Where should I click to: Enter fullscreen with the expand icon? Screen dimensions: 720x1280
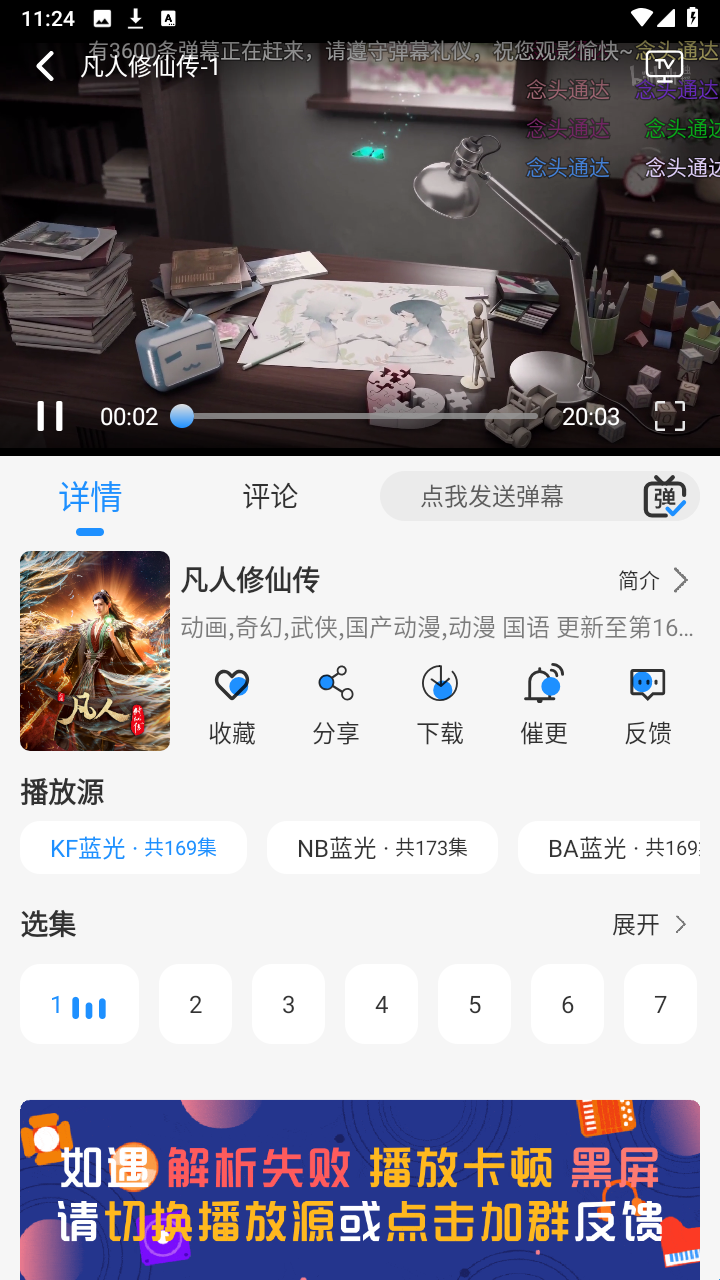(670, 416)
